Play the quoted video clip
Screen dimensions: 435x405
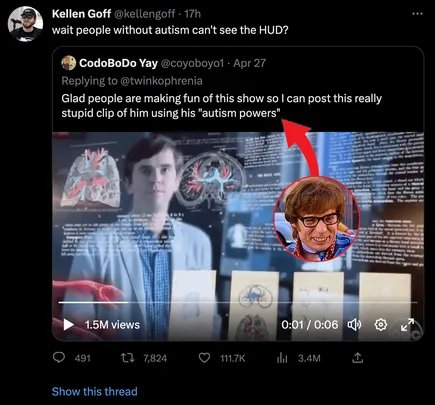(x=68, y=325)
